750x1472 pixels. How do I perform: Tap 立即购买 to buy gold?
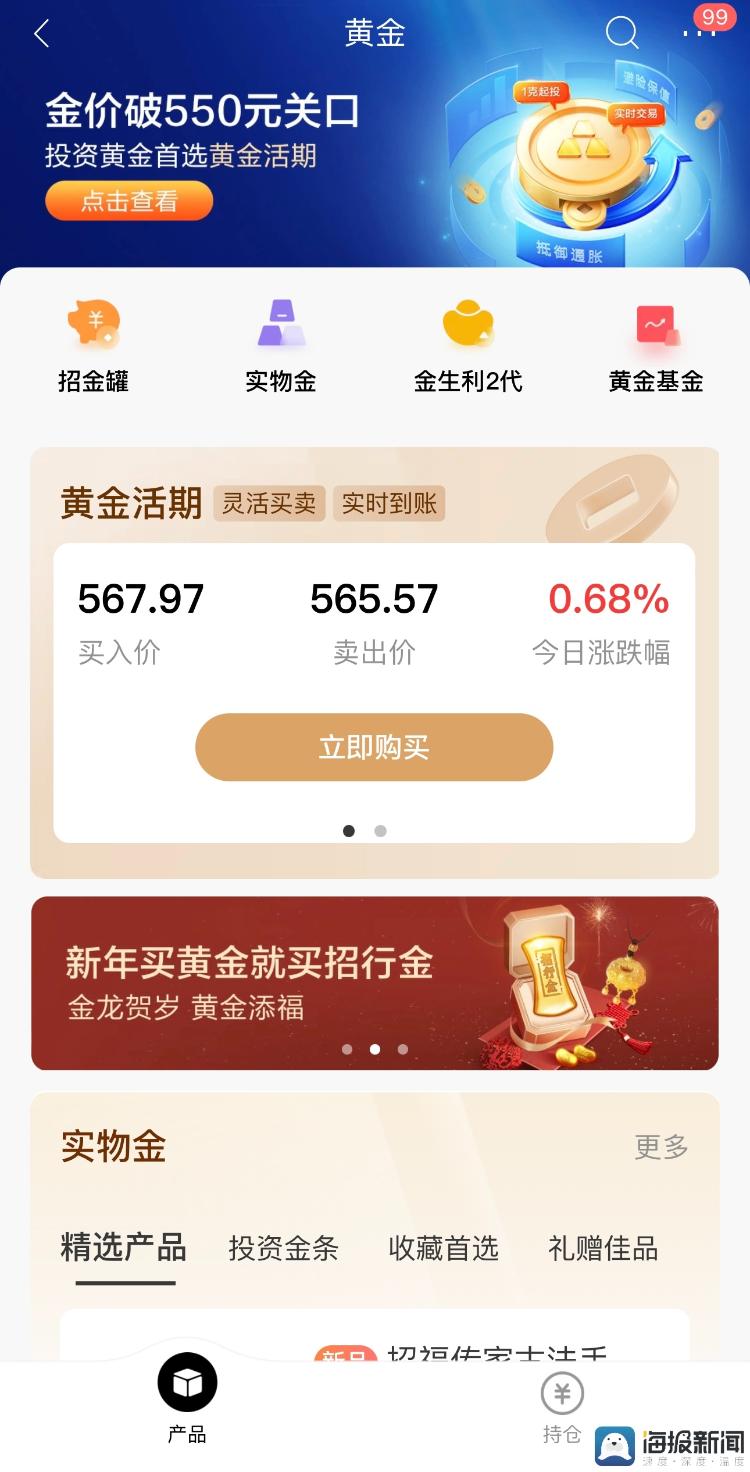point(374,747)
